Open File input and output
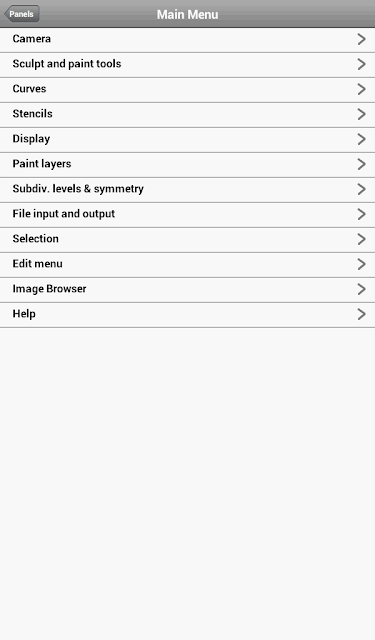The width and height of the screenshot is (375, 640). 187,214
